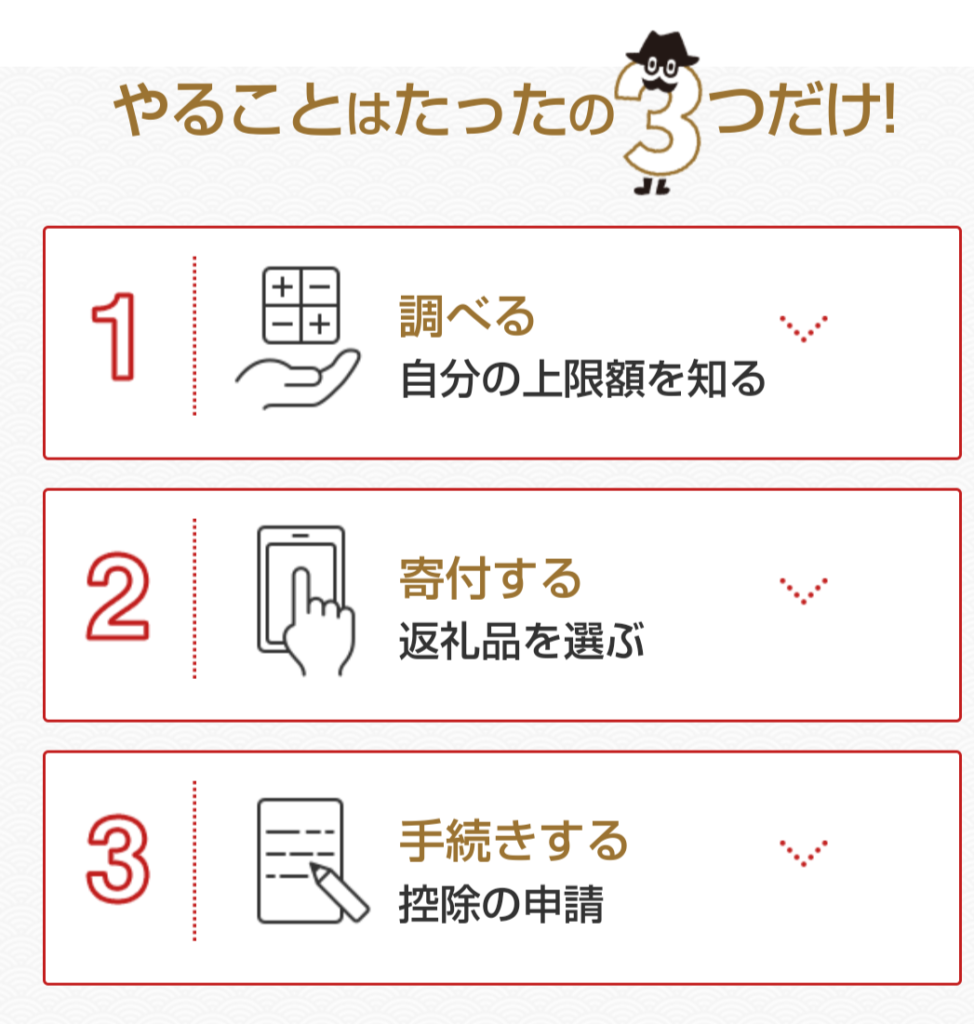Expand step 2 寄付する section
This screenshot has height=1024, width=974.
(x=803, y=591)
